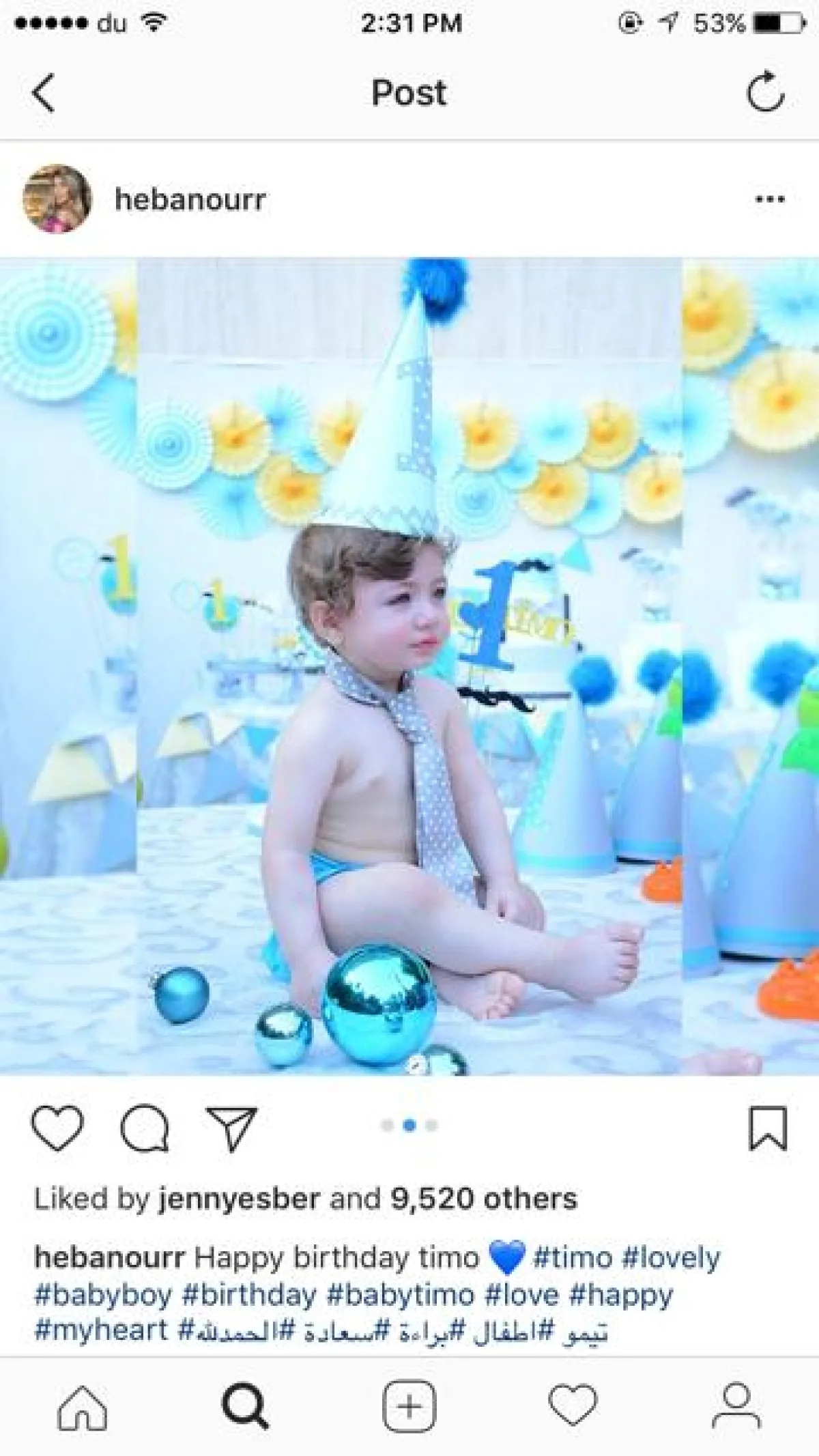The width and height of the screenshot is (819, 1456).
Task: Save the post with the bookmark icon
Action: click(768, 1128)
